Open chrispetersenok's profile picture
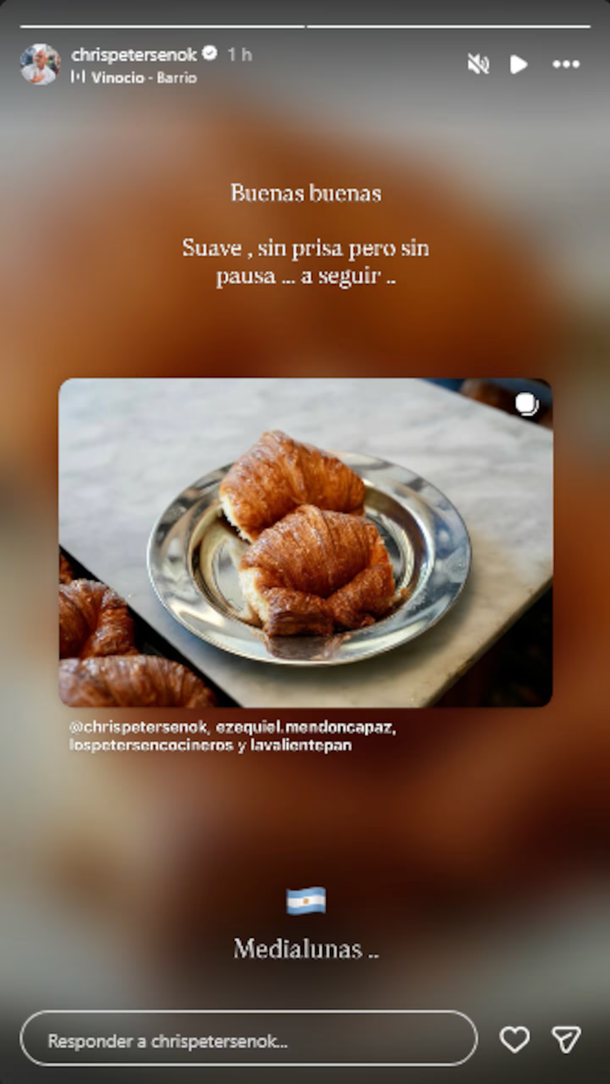 (x=40, y=64)
